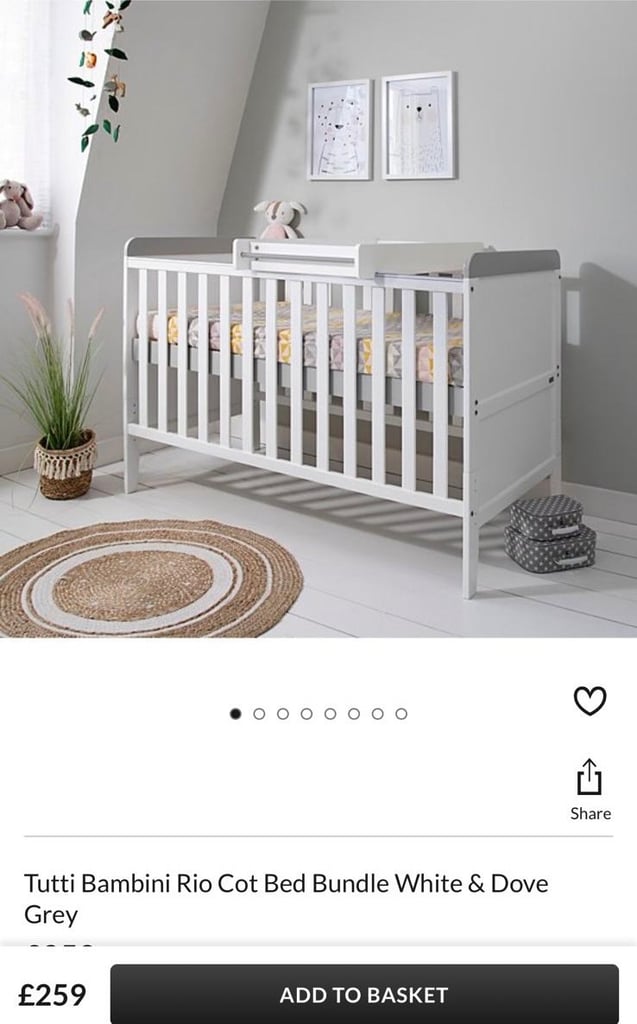Add the cot bed to basket
637x1024 pixels.
coord(364,993)
